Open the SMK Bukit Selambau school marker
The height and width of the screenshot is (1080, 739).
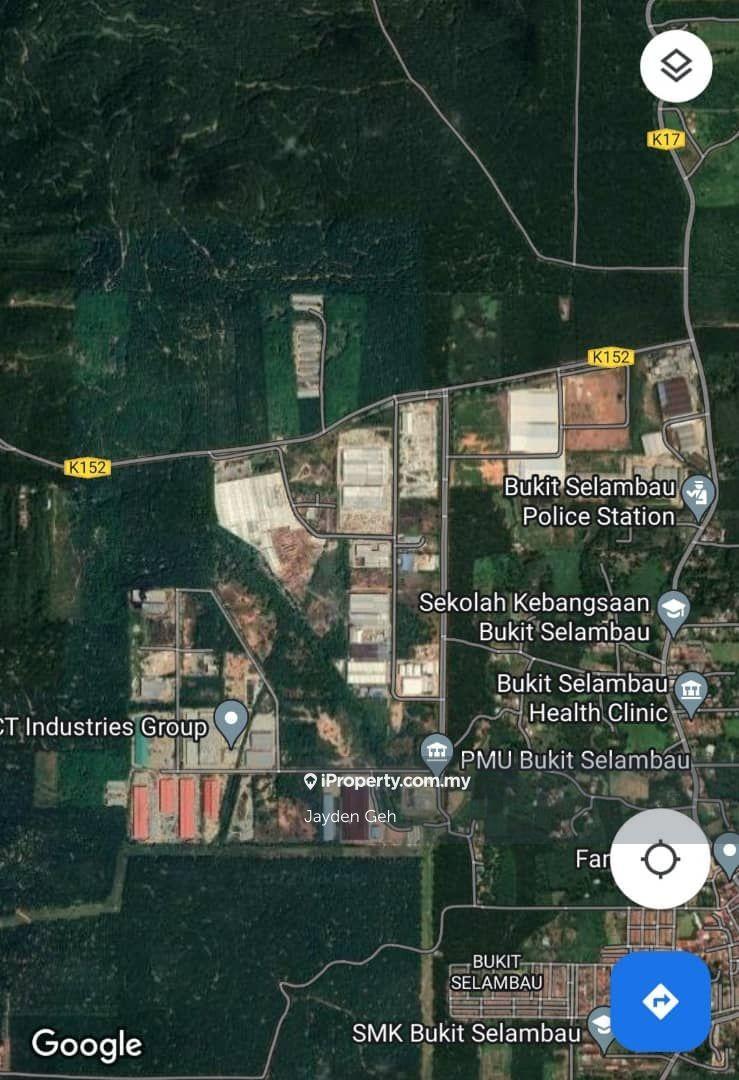tap(602, 1025)
